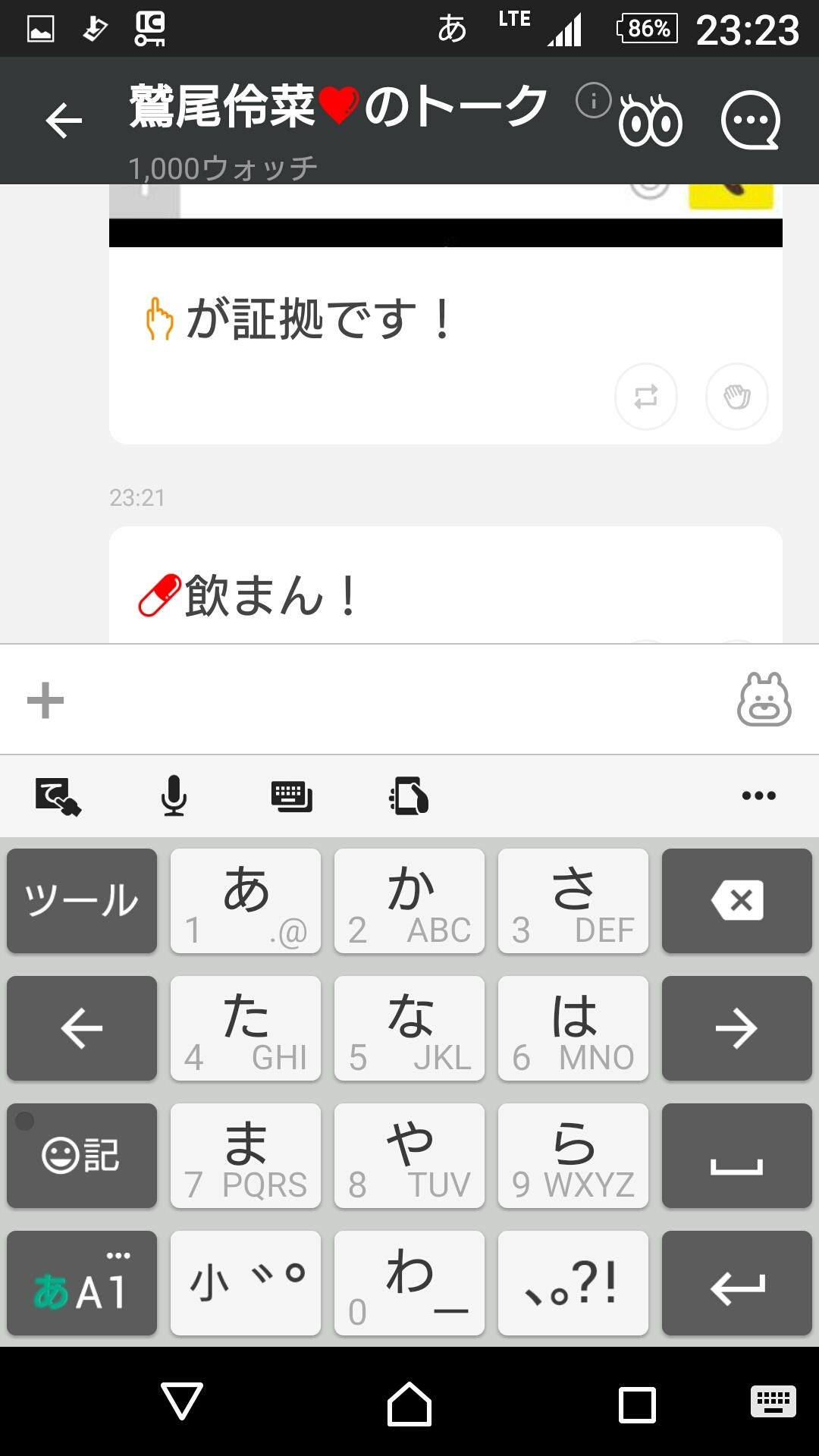Toggle input mode with the あA1 key
The image size is (819, 1456).
pos(80,1282)
